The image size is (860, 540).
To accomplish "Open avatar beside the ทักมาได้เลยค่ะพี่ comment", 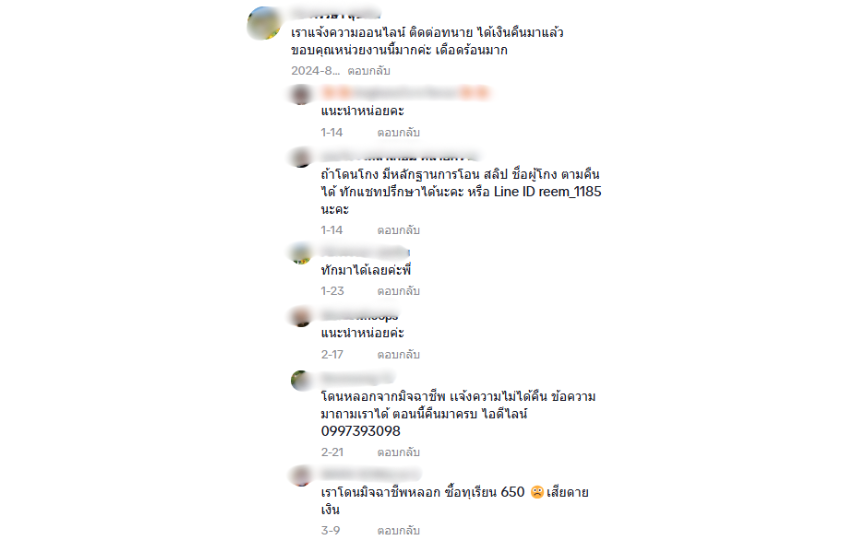I will 301,254.
